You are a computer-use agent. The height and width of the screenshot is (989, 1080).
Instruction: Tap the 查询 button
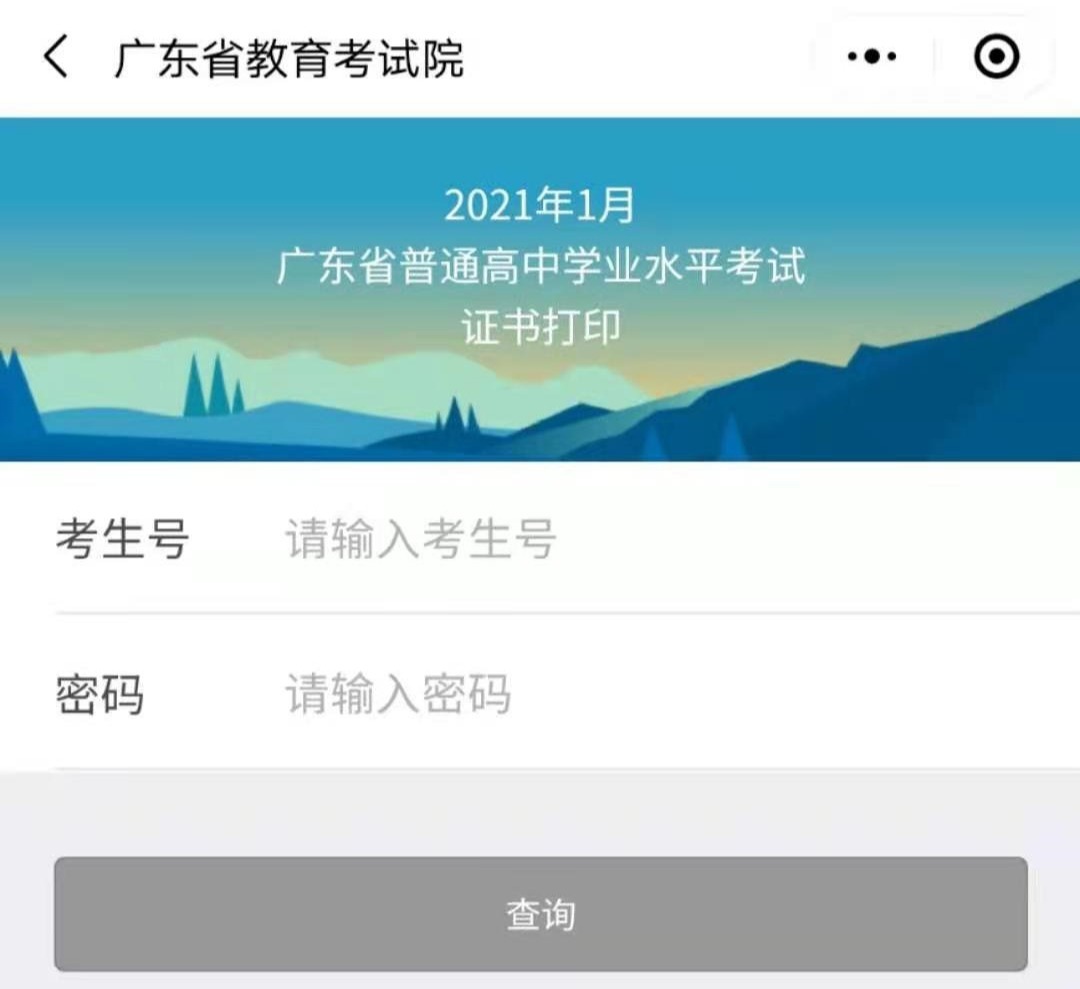(x=540, y=914)
